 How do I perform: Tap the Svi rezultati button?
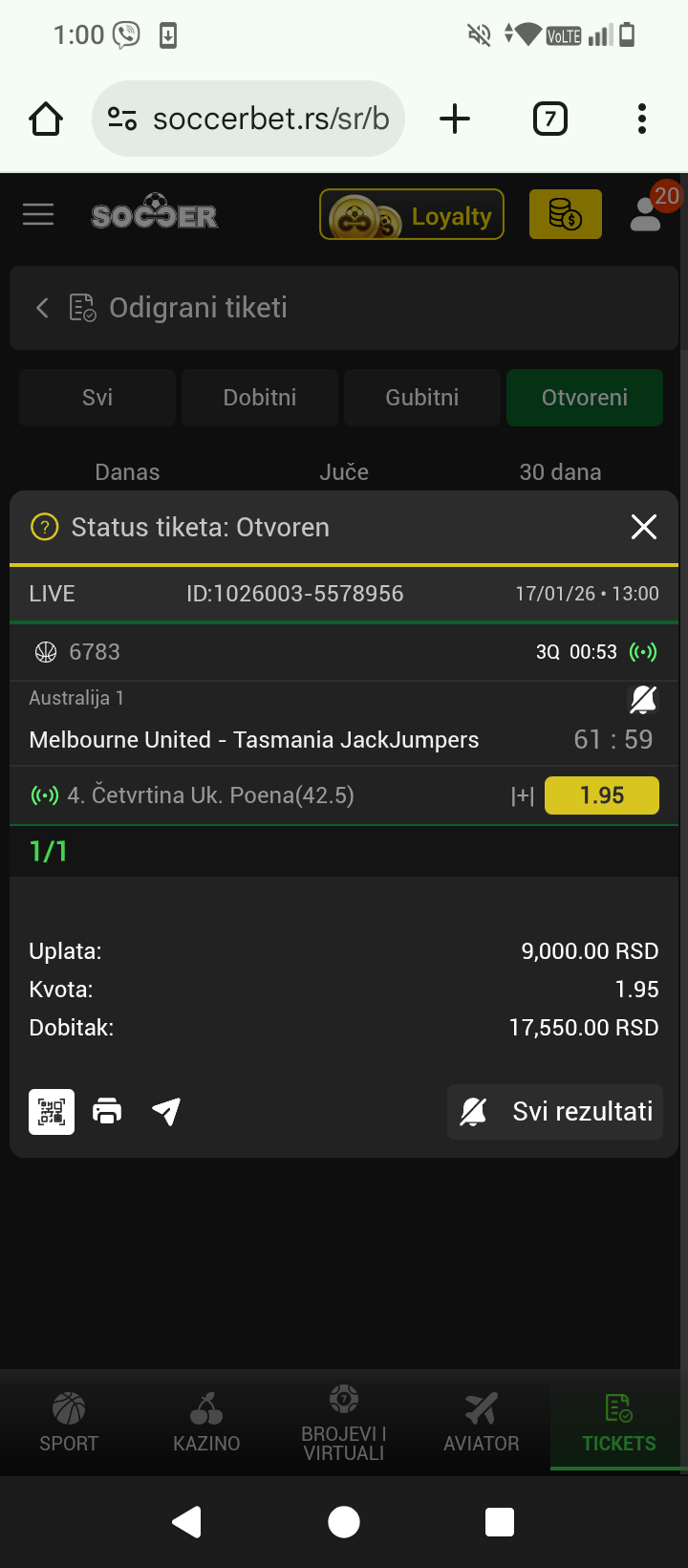point(556,1112)
